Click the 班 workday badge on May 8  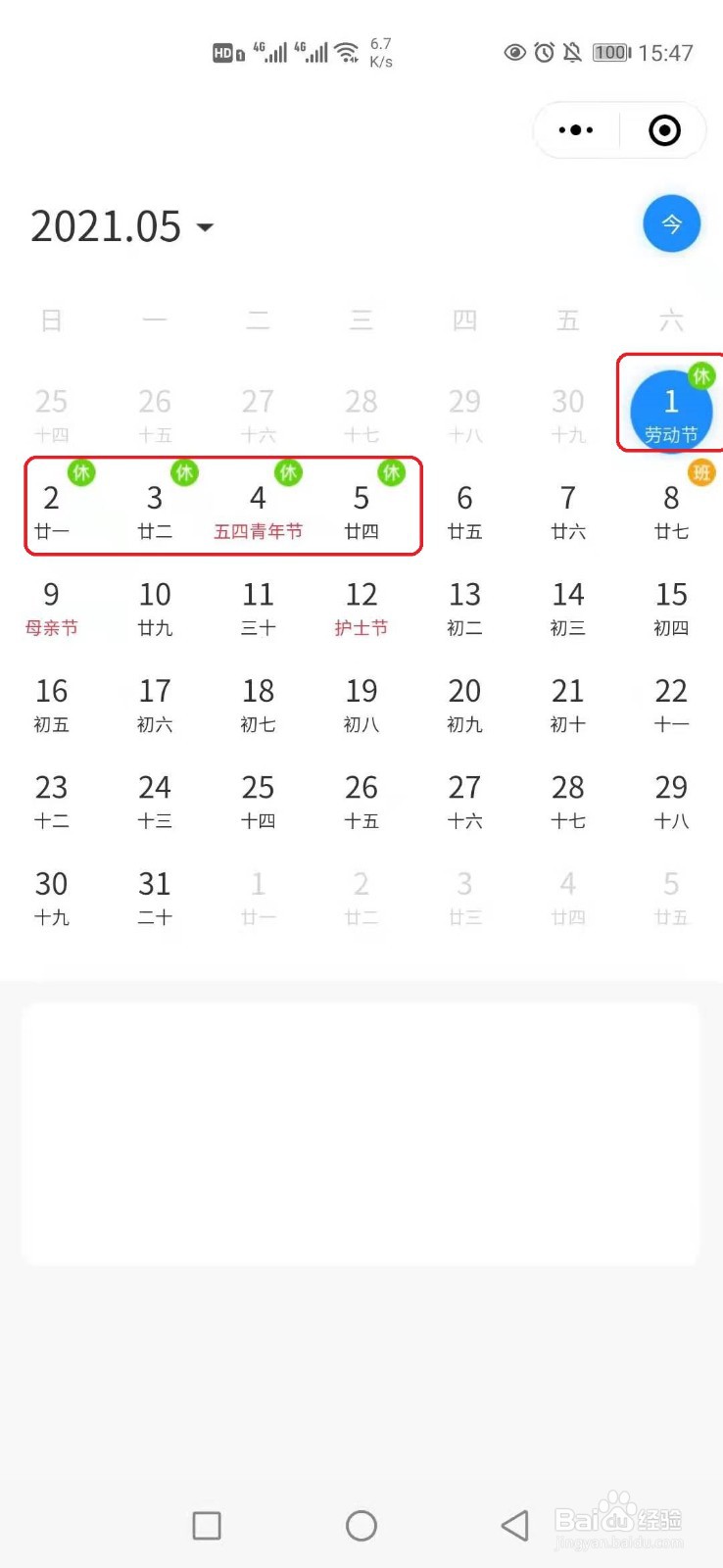(702, 473)
